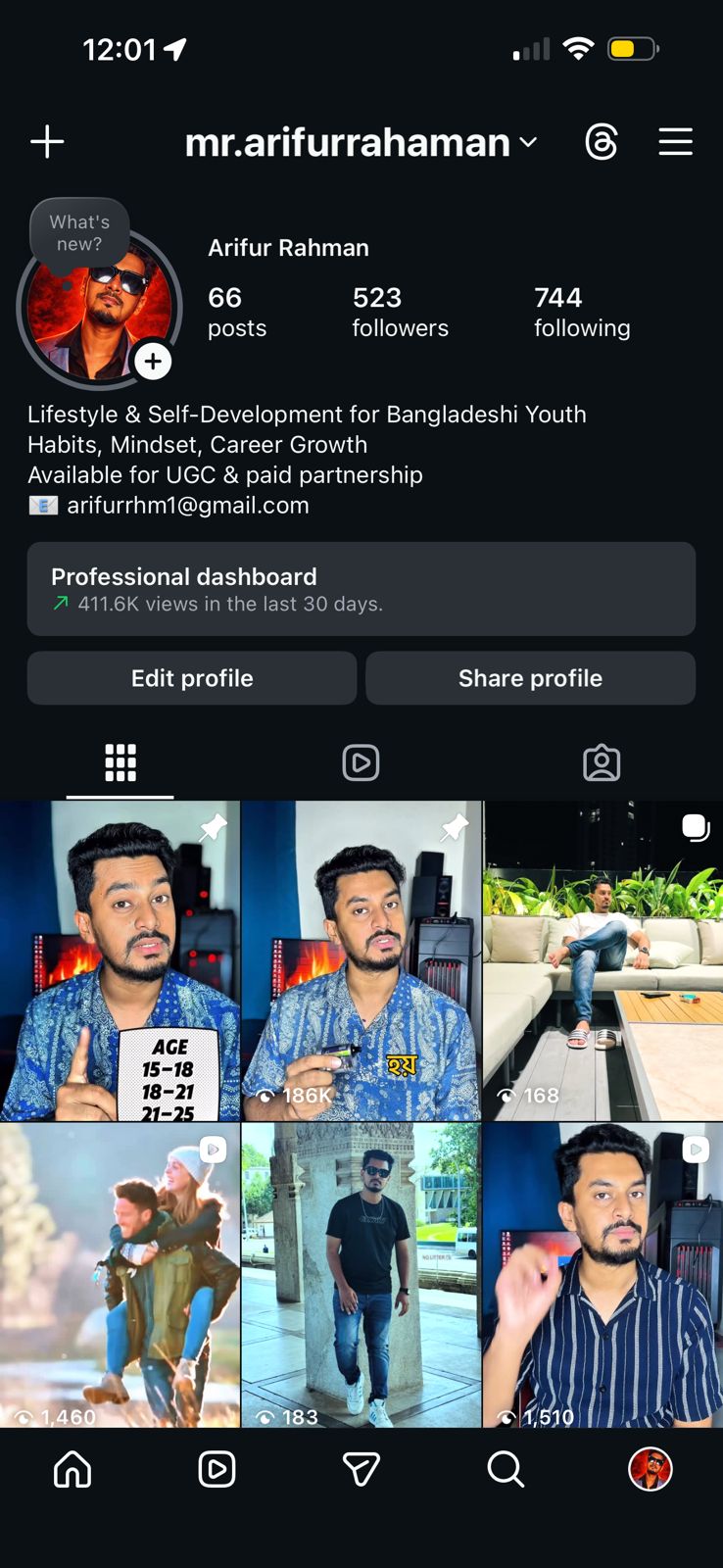Open the Search icon in bottom navigation

click(506, 1469)
